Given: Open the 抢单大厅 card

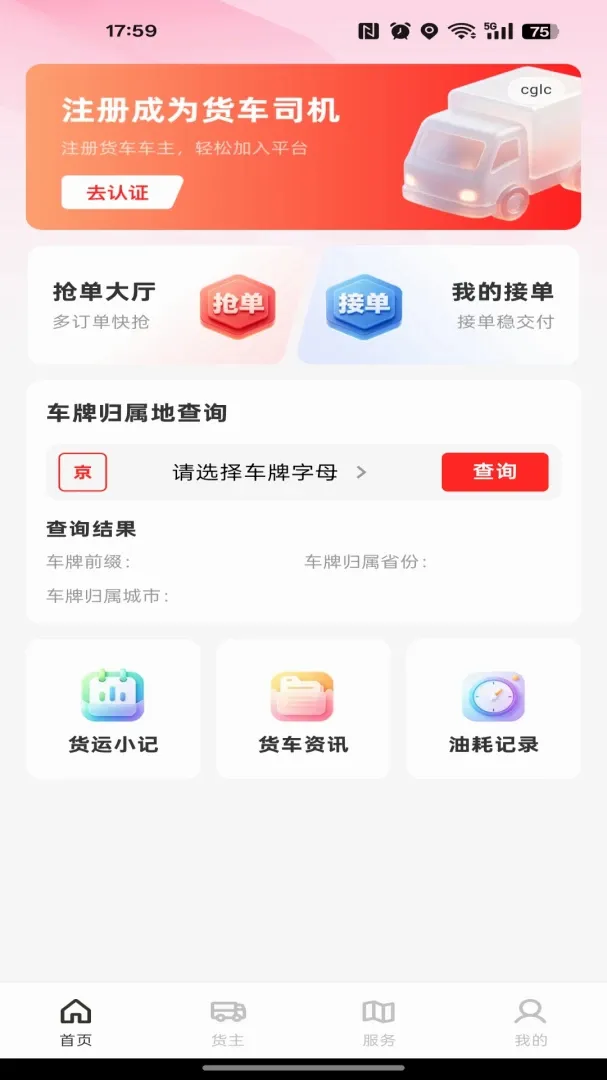Looking at the screenshot, I should point(165,305).
